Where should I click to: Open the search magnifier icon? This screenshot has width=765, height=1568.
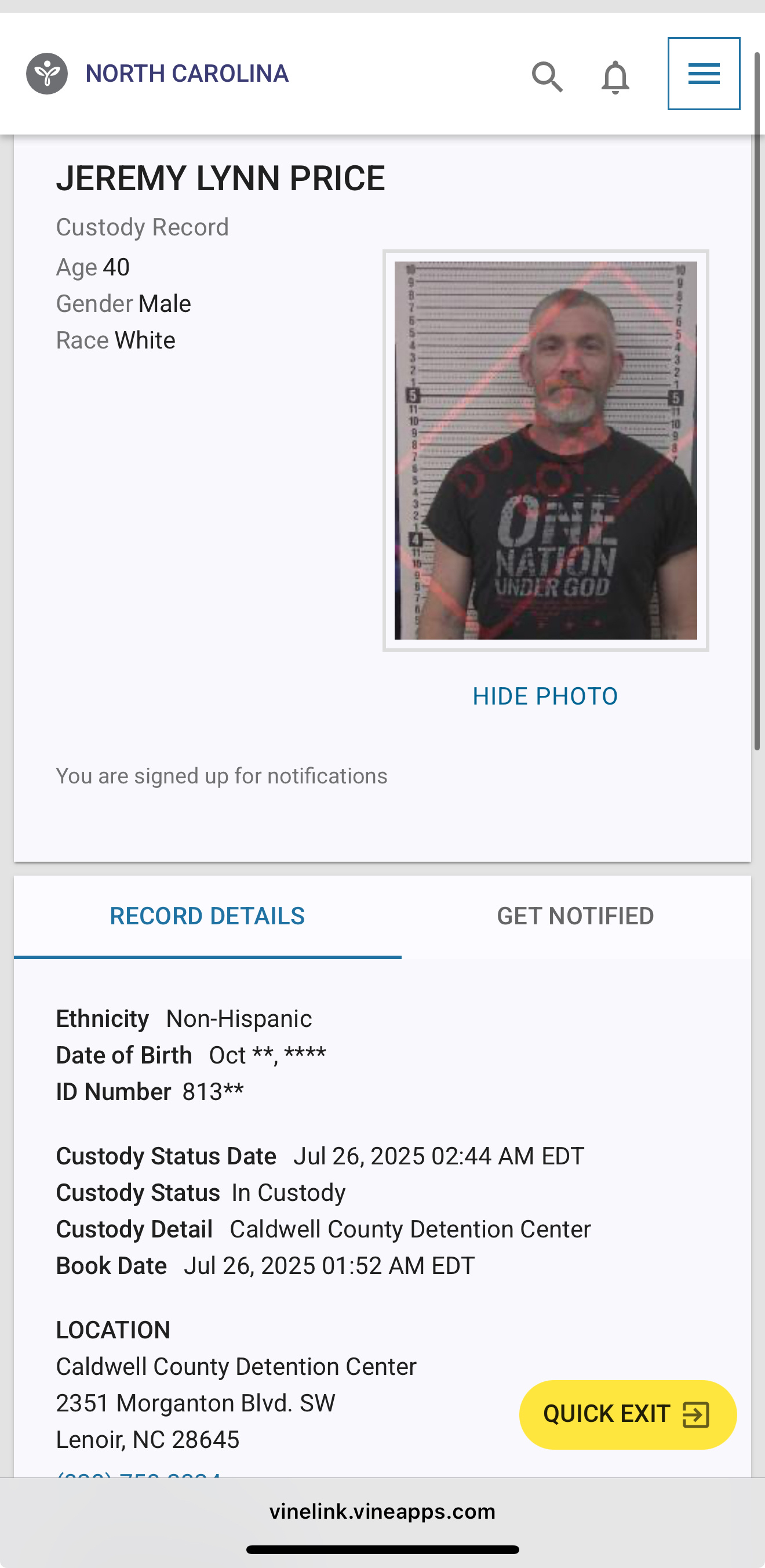[x=547, y=76]
